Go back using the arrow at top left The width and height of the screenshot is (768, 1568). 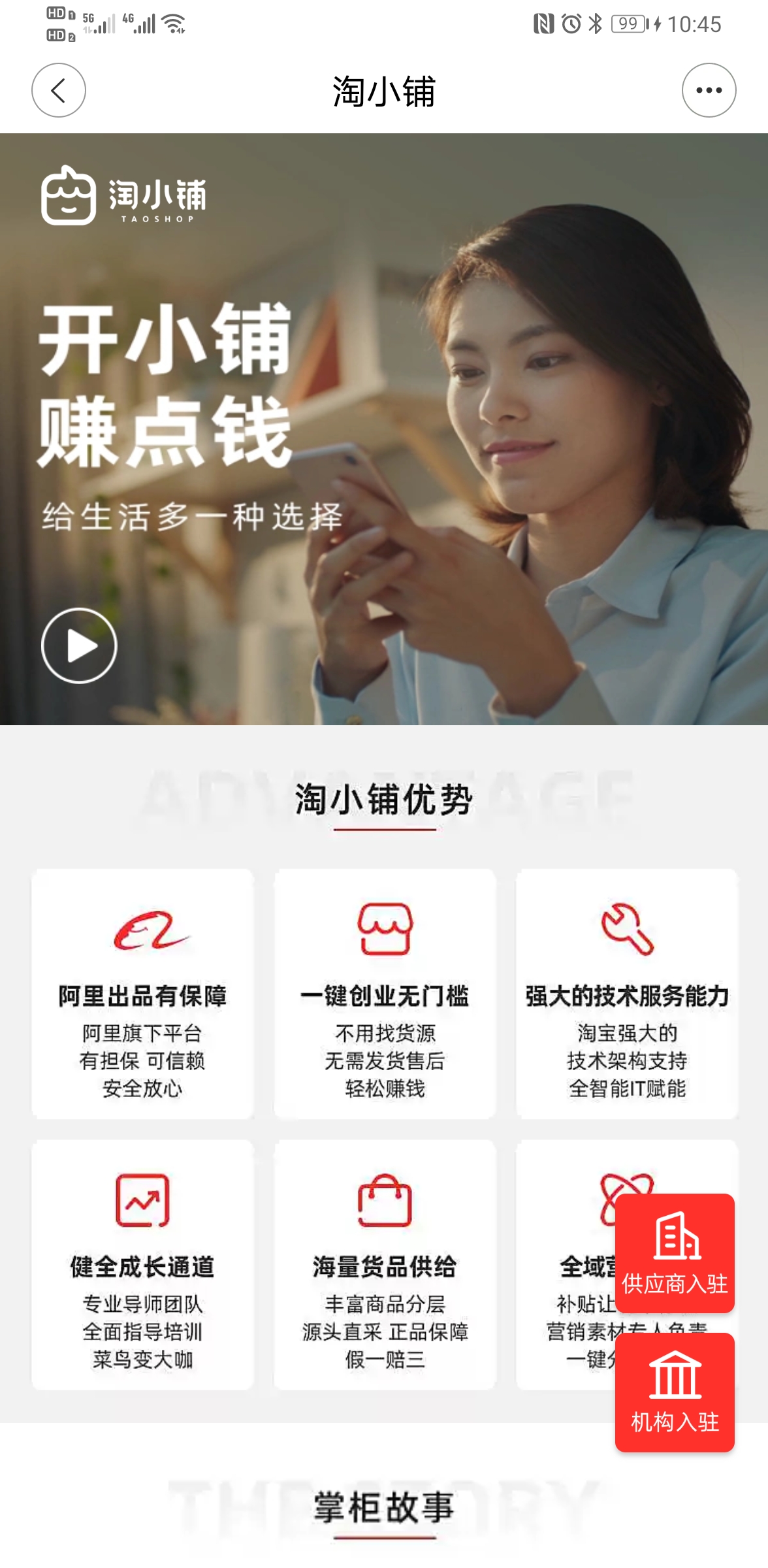pyautogui.click(x=59, y=91)
